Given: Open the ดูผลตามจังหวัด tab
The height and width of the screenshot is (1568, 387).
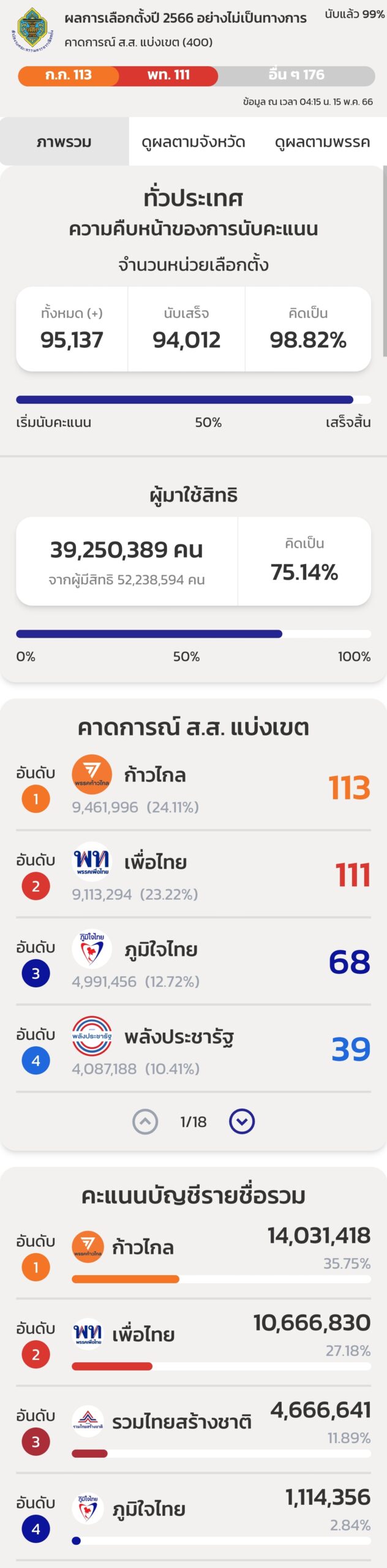Looking at the screenshot, I should point(193,142).
